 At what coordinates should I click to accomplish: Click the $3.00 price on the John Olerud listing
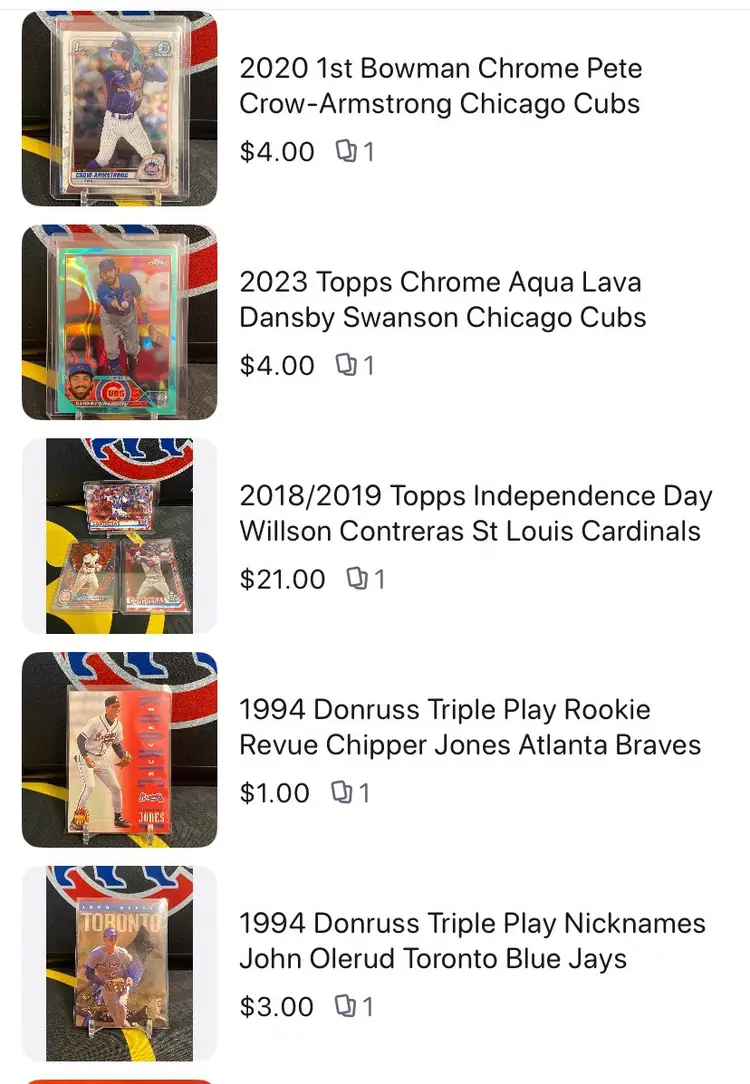276,1007
